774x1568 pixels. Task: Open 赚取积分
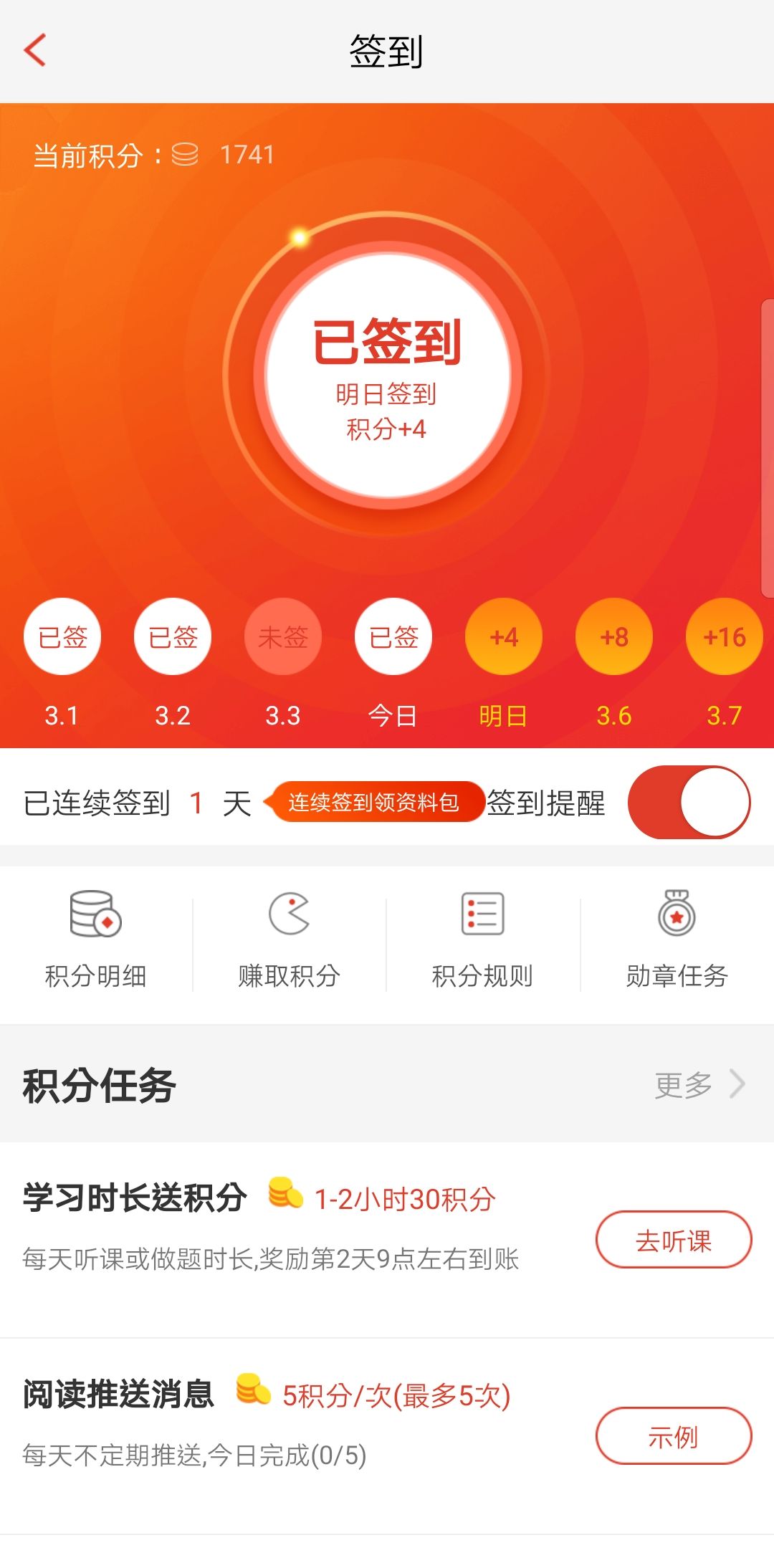coord(290,939)
